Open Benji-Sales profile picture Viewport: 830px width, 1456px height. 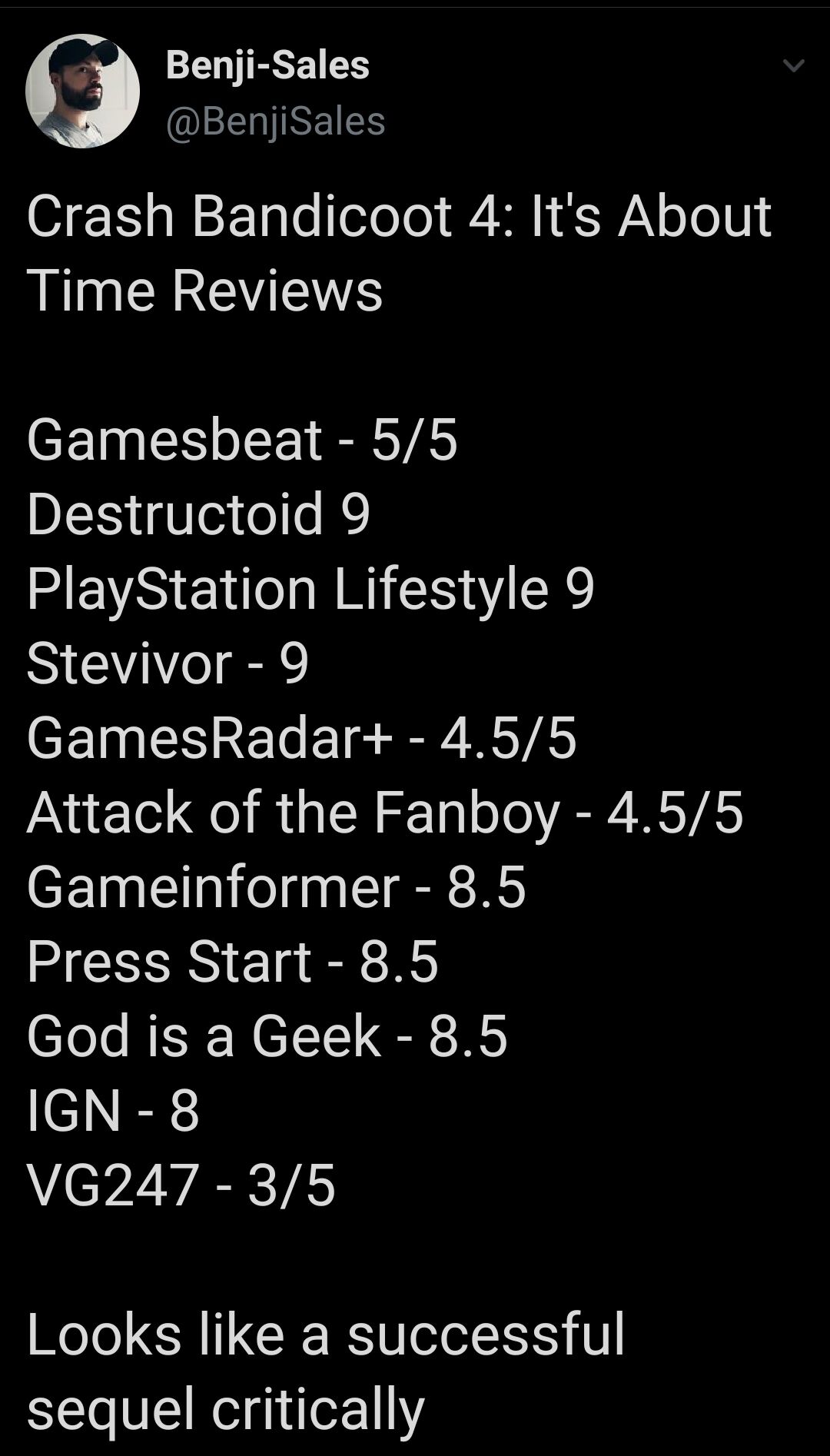tap(82, 91)
